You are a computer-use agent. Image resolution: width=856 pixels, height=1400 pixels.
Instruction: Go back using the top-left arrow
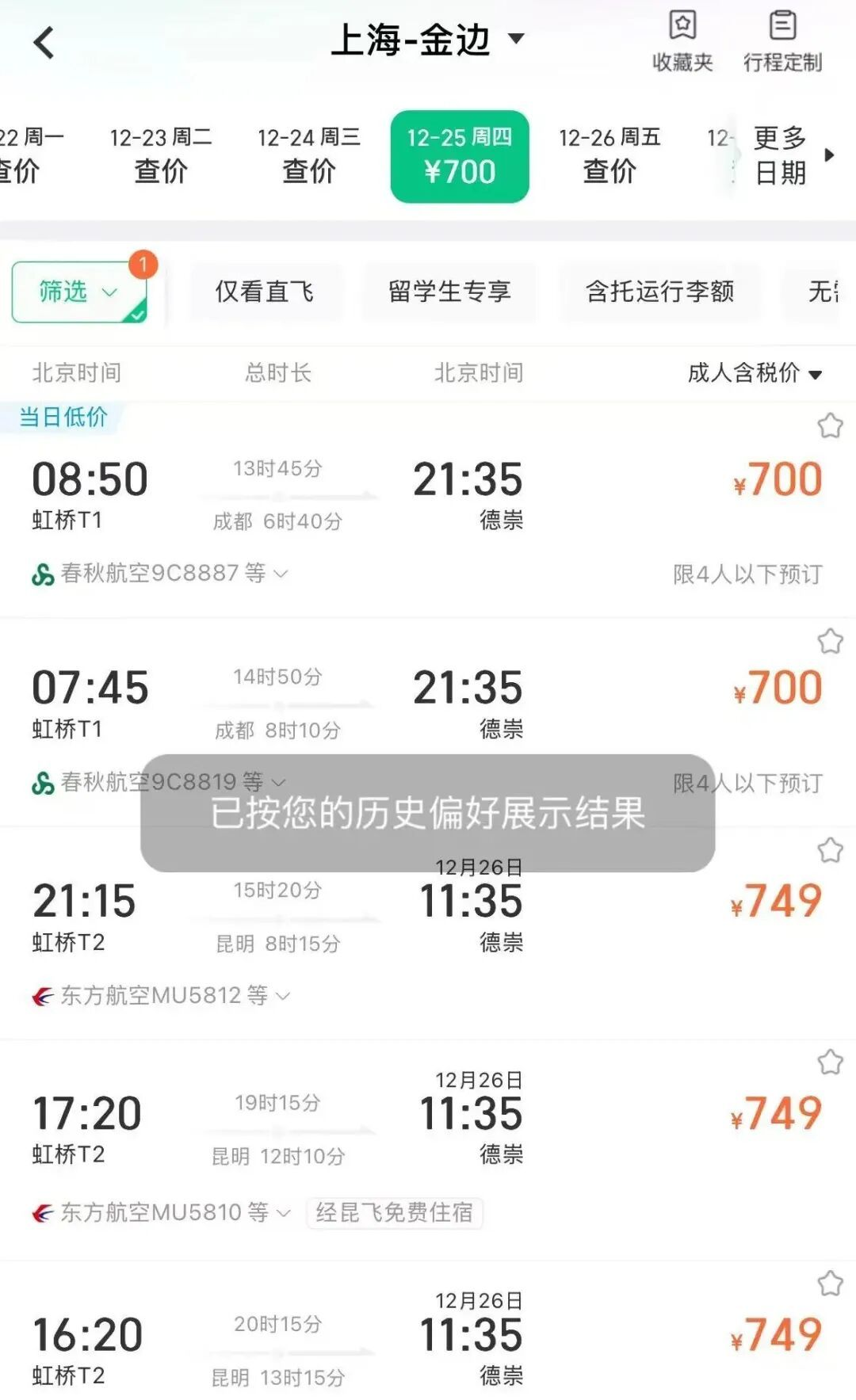click(44, 43)
